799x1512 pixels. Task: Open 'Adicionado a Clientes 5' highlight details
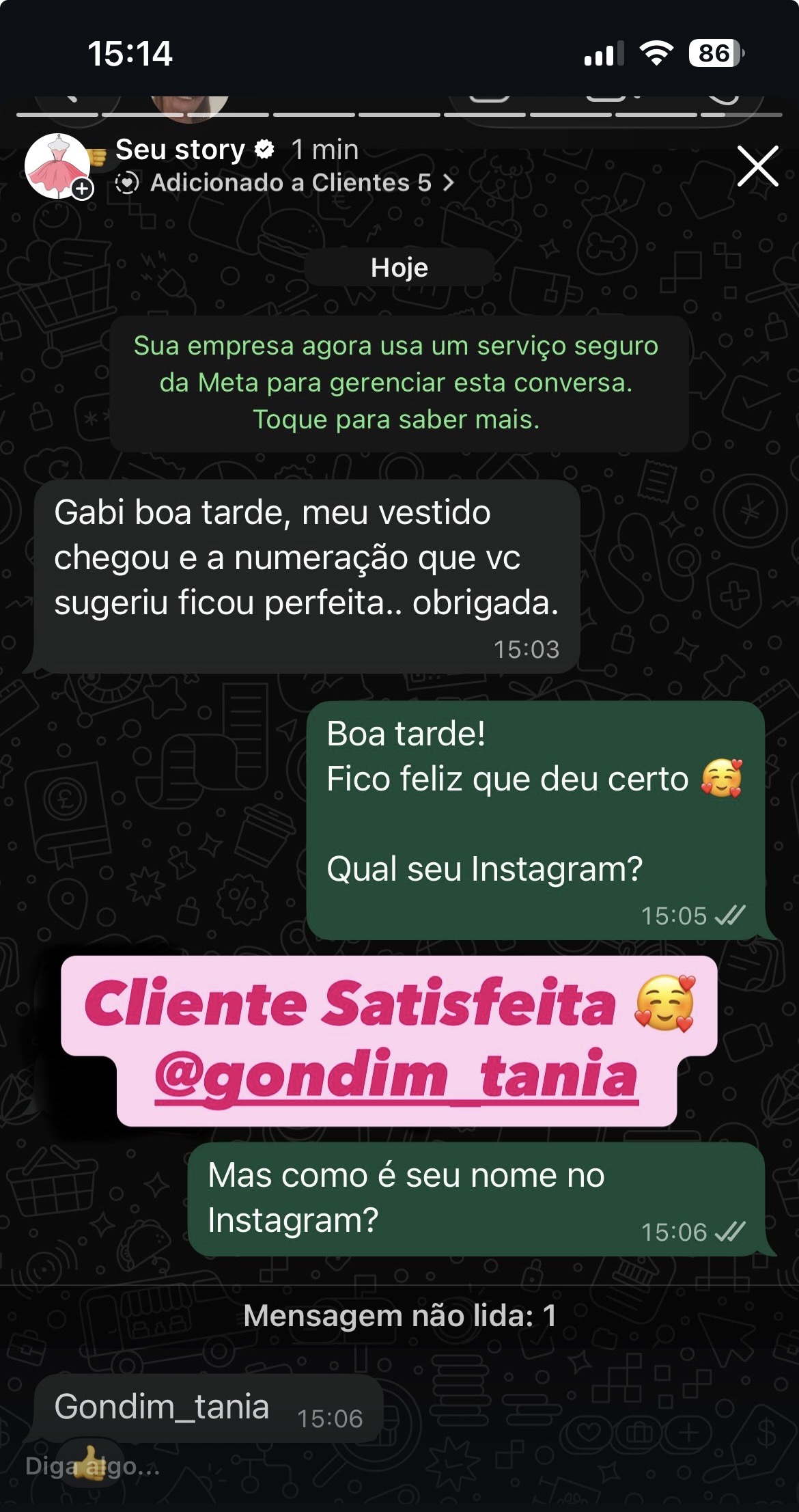290,183
